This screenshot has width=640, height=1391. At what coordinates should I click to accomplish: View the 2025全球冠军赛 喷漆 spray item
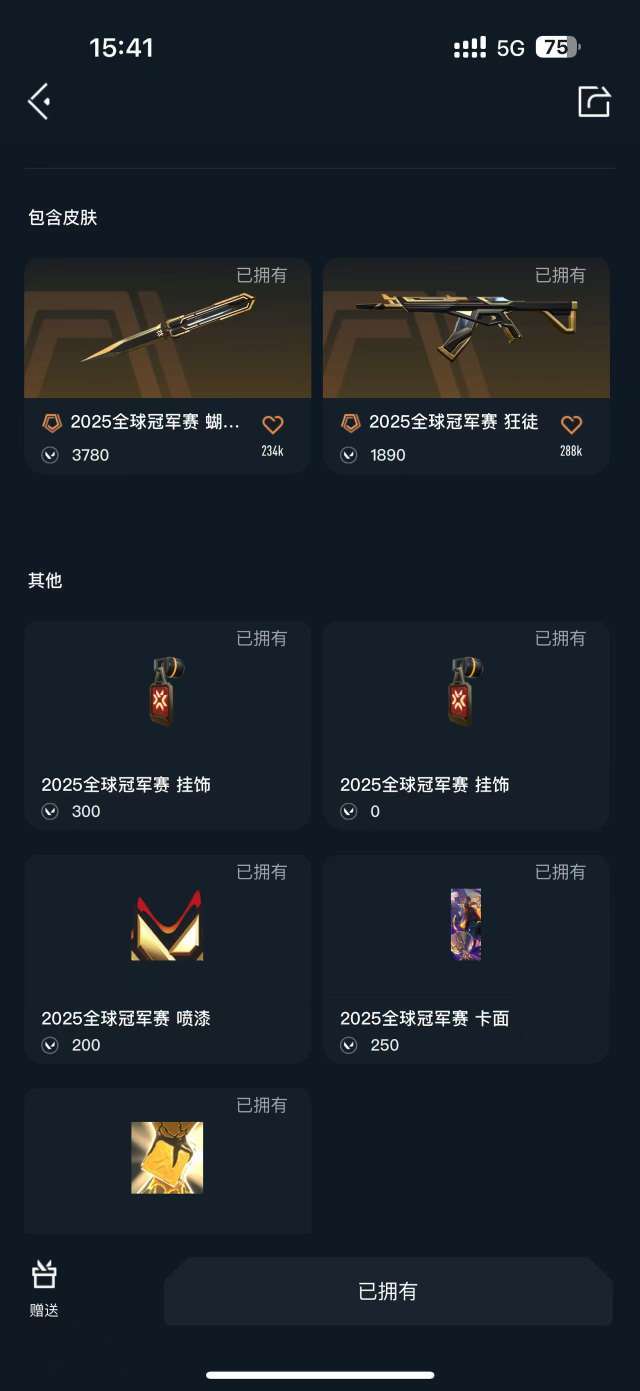[x=167, y=957]
